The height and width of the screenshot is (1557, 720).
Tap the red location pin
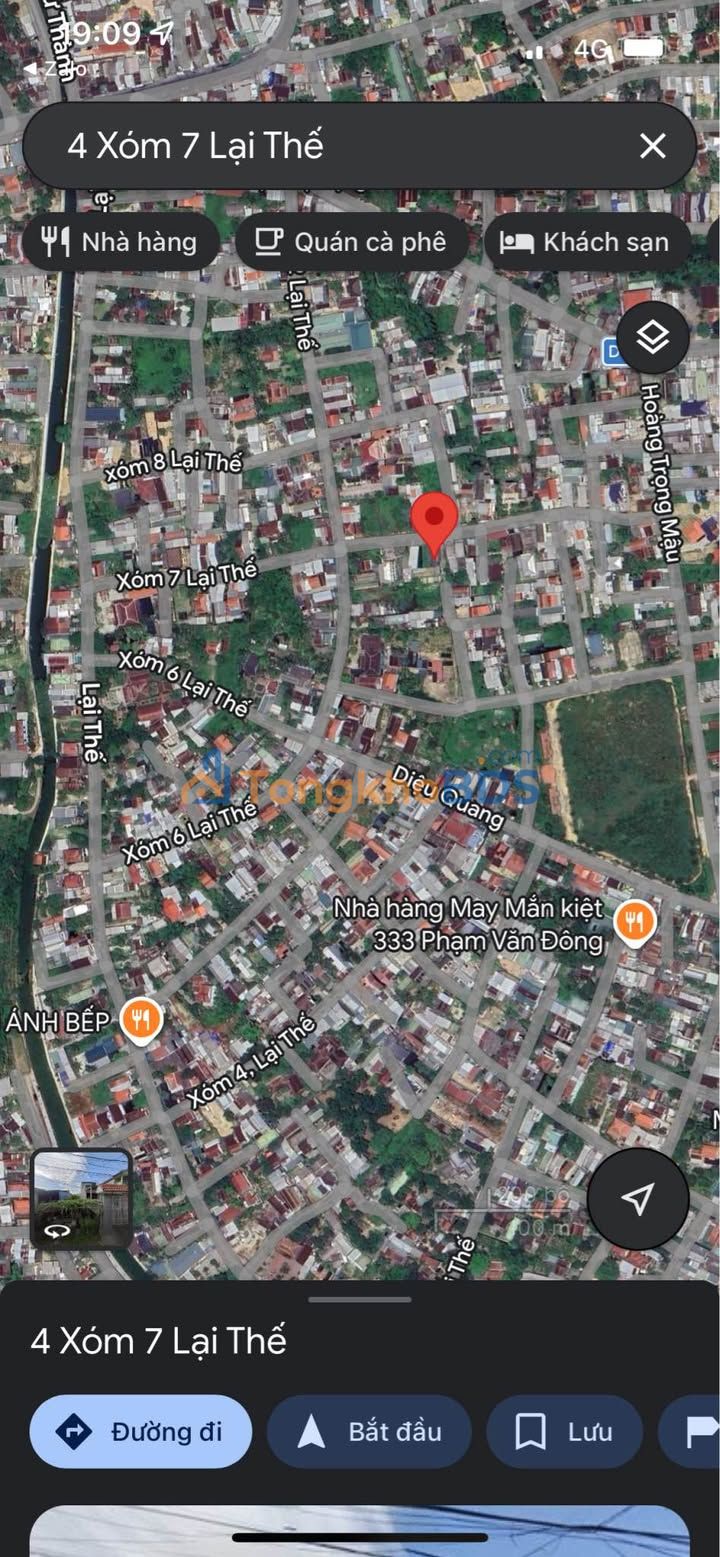pos(434,525)
